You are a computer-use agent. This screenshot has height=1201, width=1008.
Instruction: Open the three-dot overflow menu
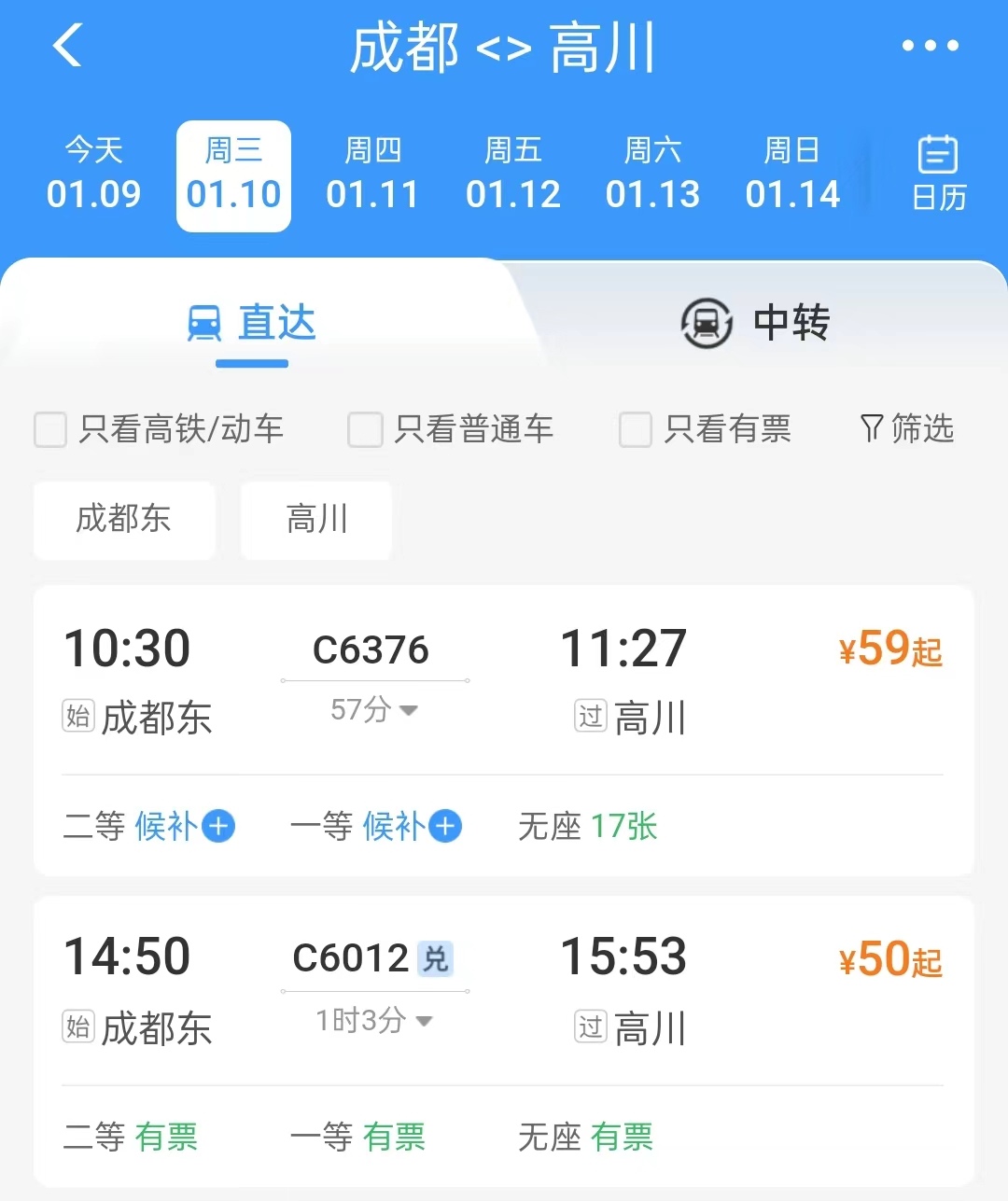tap(930, 46)
